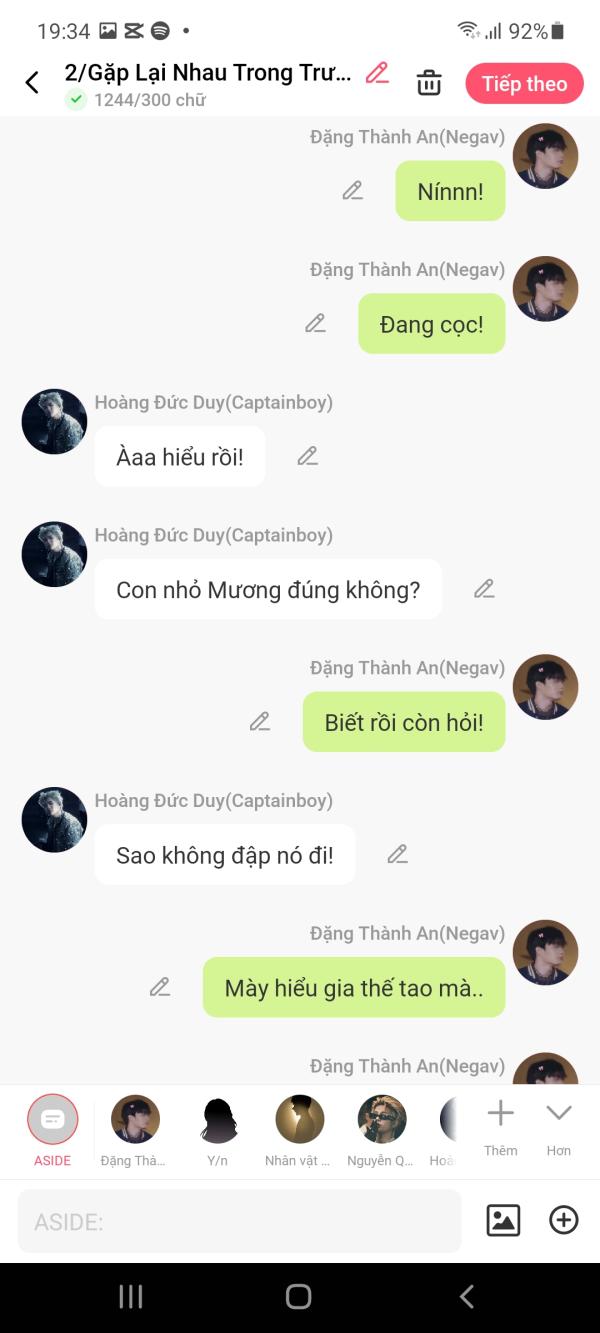Viewport: 600px width, 1333px height.
Task: Edit the chapter title with the pencil icon
Action: coord(377,73)
